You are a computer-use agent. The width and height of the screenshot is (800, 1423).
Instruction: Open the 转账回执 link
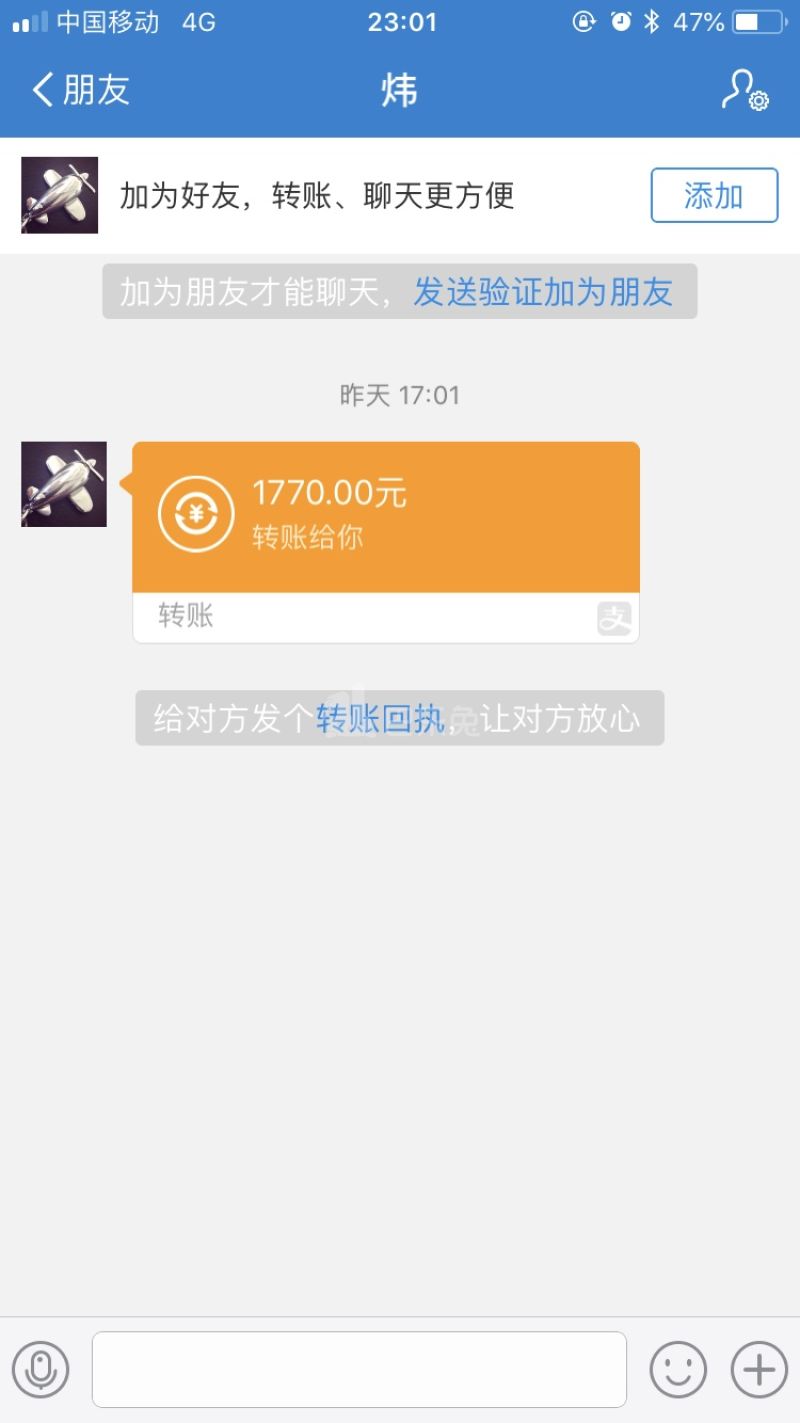tap(380, 718)
